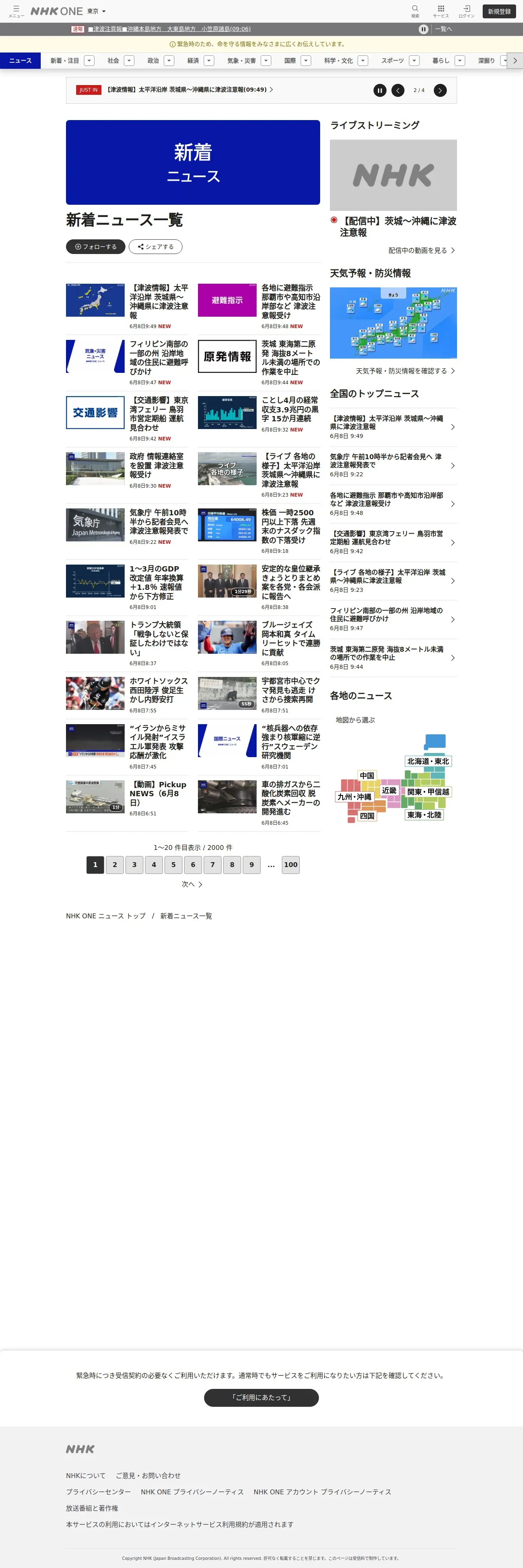This screenshot has width=523, height=1568.
Task: Tap フォローする button
Action: pos(96,247)
